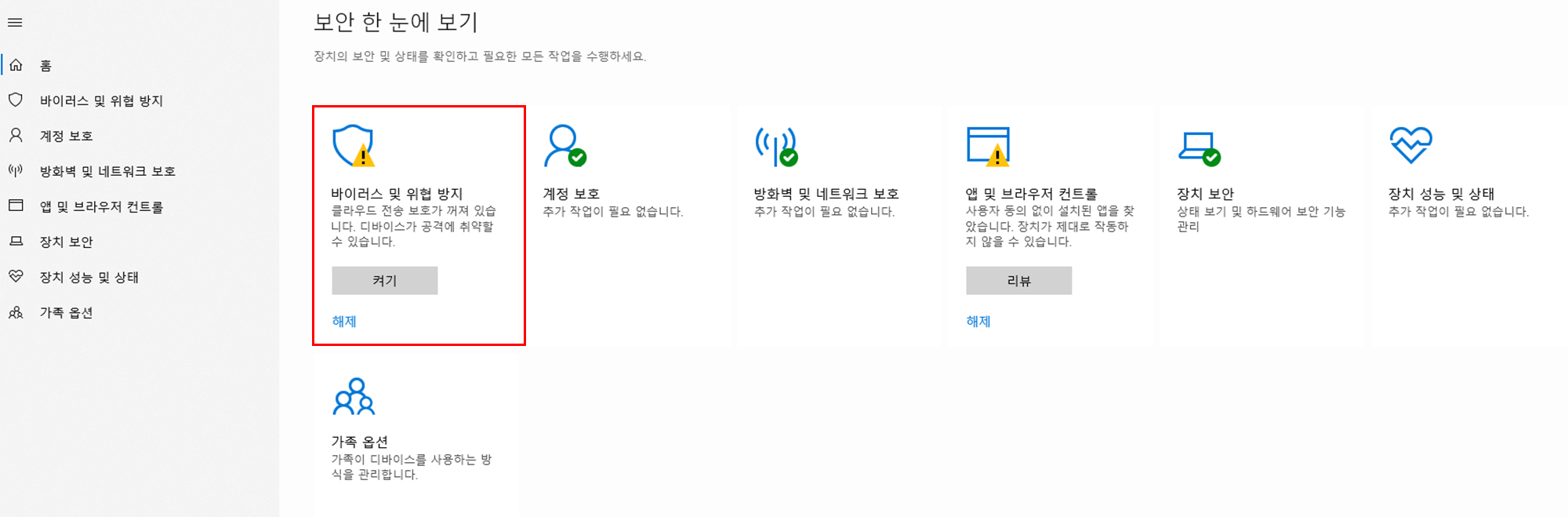Open the 장치 보안 card
1568x517 pixels.
click(x=1206, y=193)
